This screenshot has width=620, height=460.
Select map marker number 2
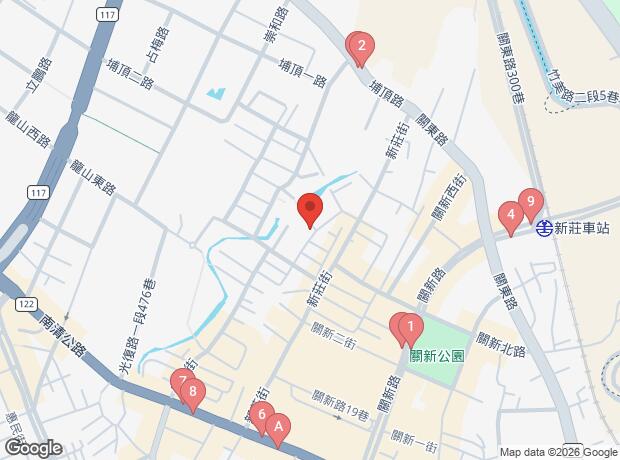click(x=360, y=45)
